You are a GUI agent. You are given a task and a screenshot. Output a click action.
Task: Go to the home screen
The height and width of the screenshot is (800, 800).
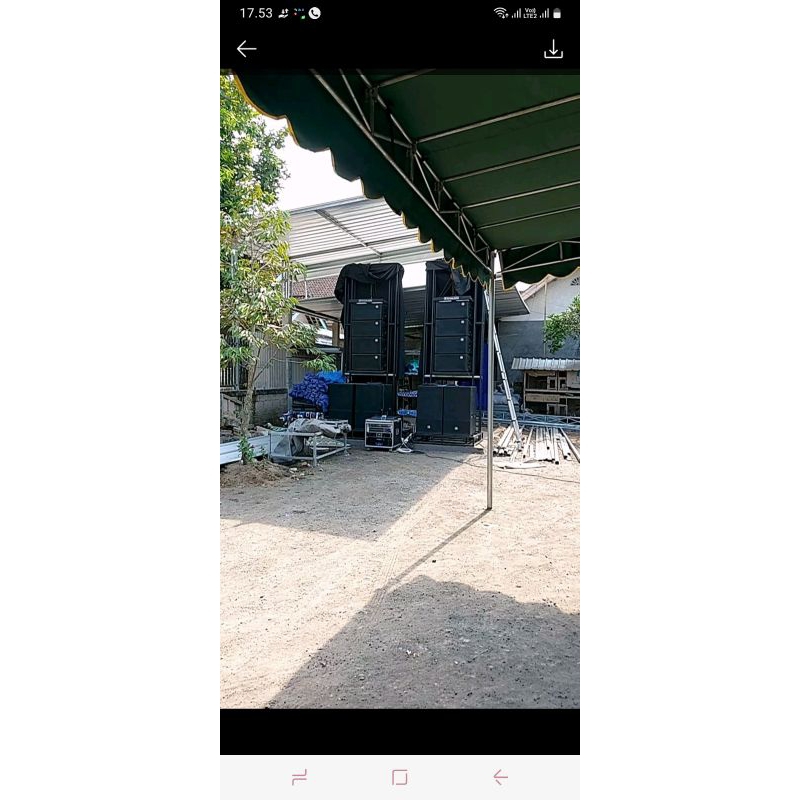[400, 777]
